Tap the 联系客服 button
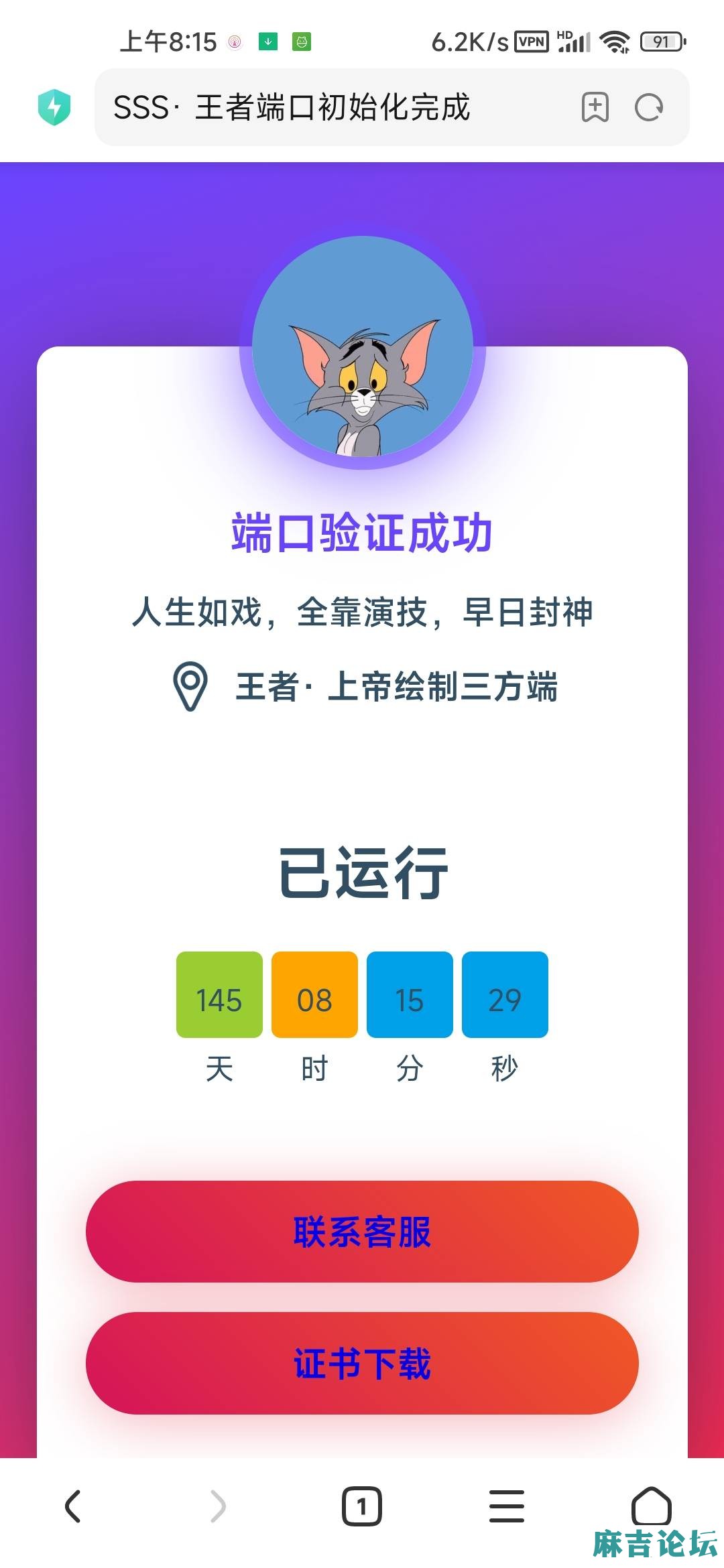 coord(362,1232)
